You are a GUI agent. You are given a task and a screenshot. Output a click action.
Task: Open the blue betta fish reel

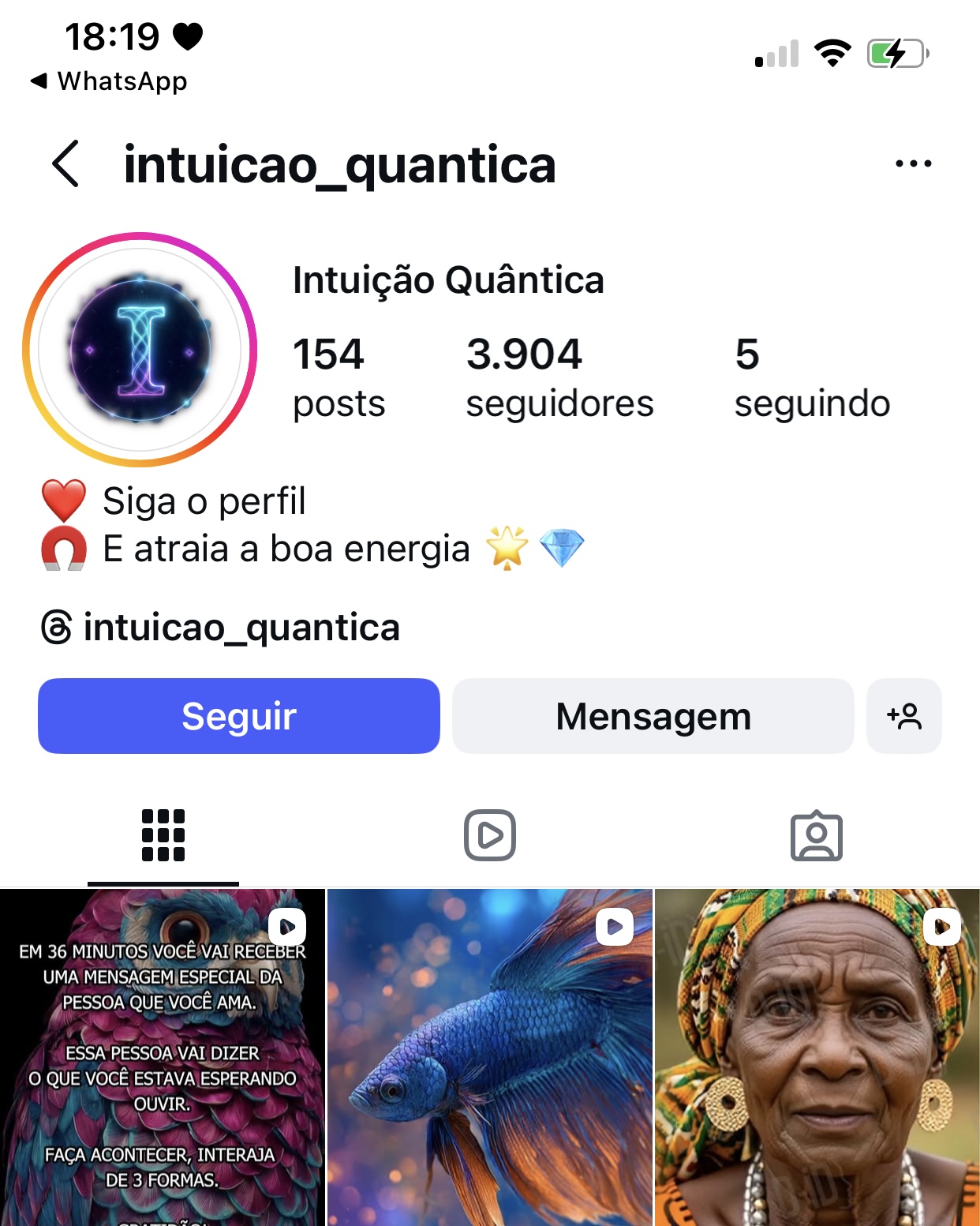(489, 1058)
